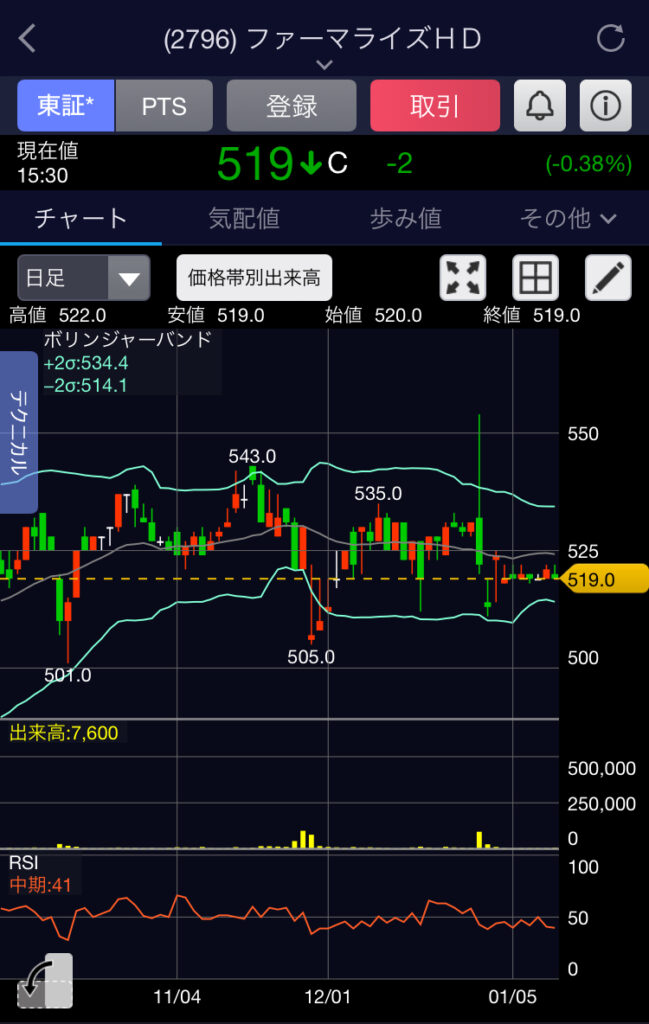Expand the chart to fullscreen
The height and width of the screenshot is (1024, 649).
463,278
